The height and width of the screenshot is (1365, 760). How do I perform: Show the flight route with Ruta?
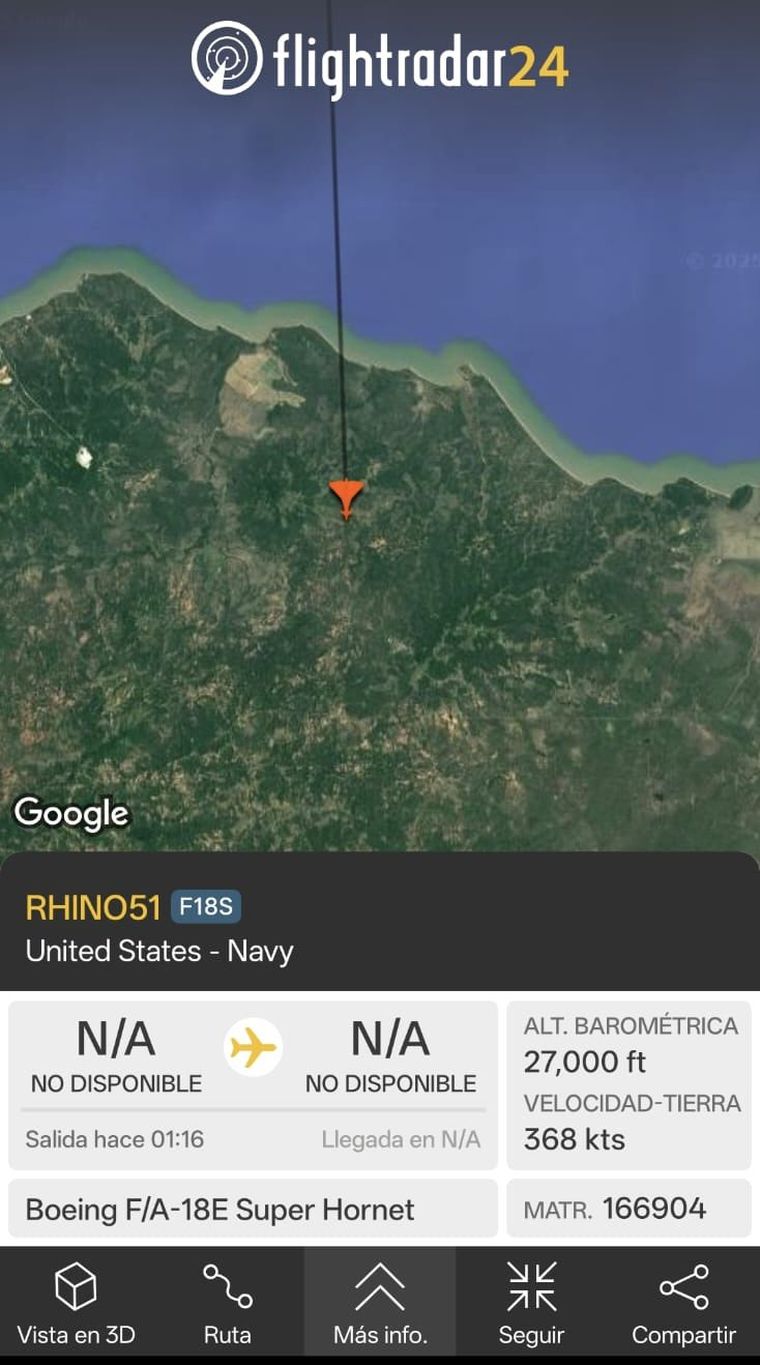pos(228,1304)
